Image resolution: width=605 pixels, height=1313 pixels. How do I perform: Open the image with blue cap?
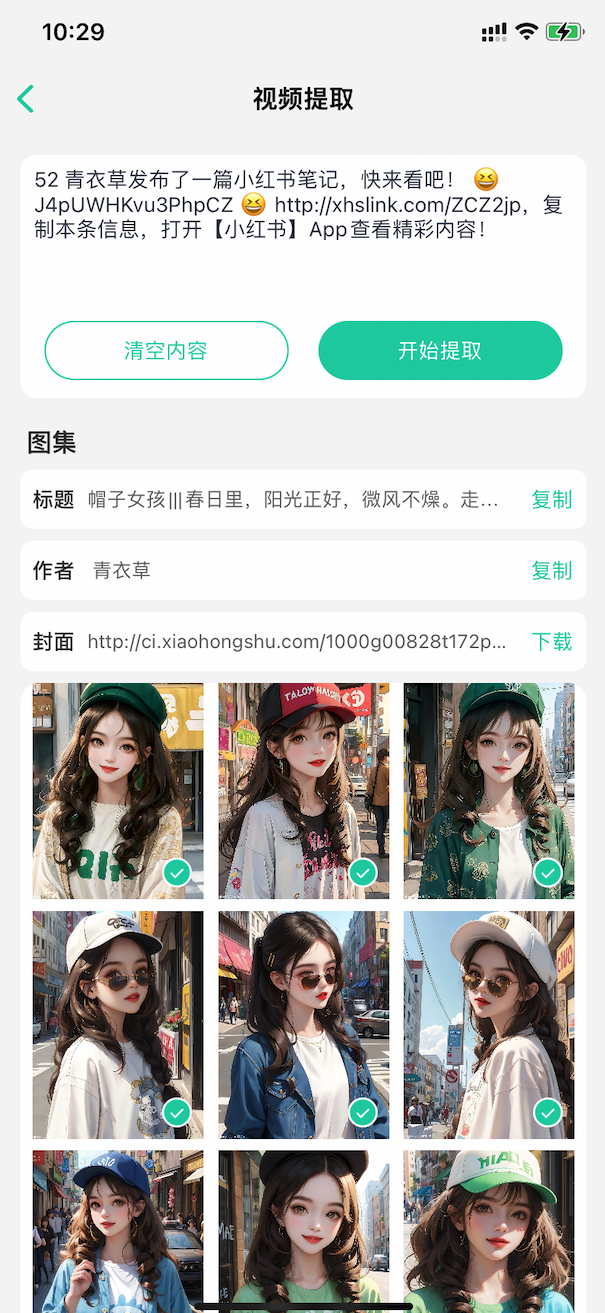pyautogui.click(x=118, y=1230)
